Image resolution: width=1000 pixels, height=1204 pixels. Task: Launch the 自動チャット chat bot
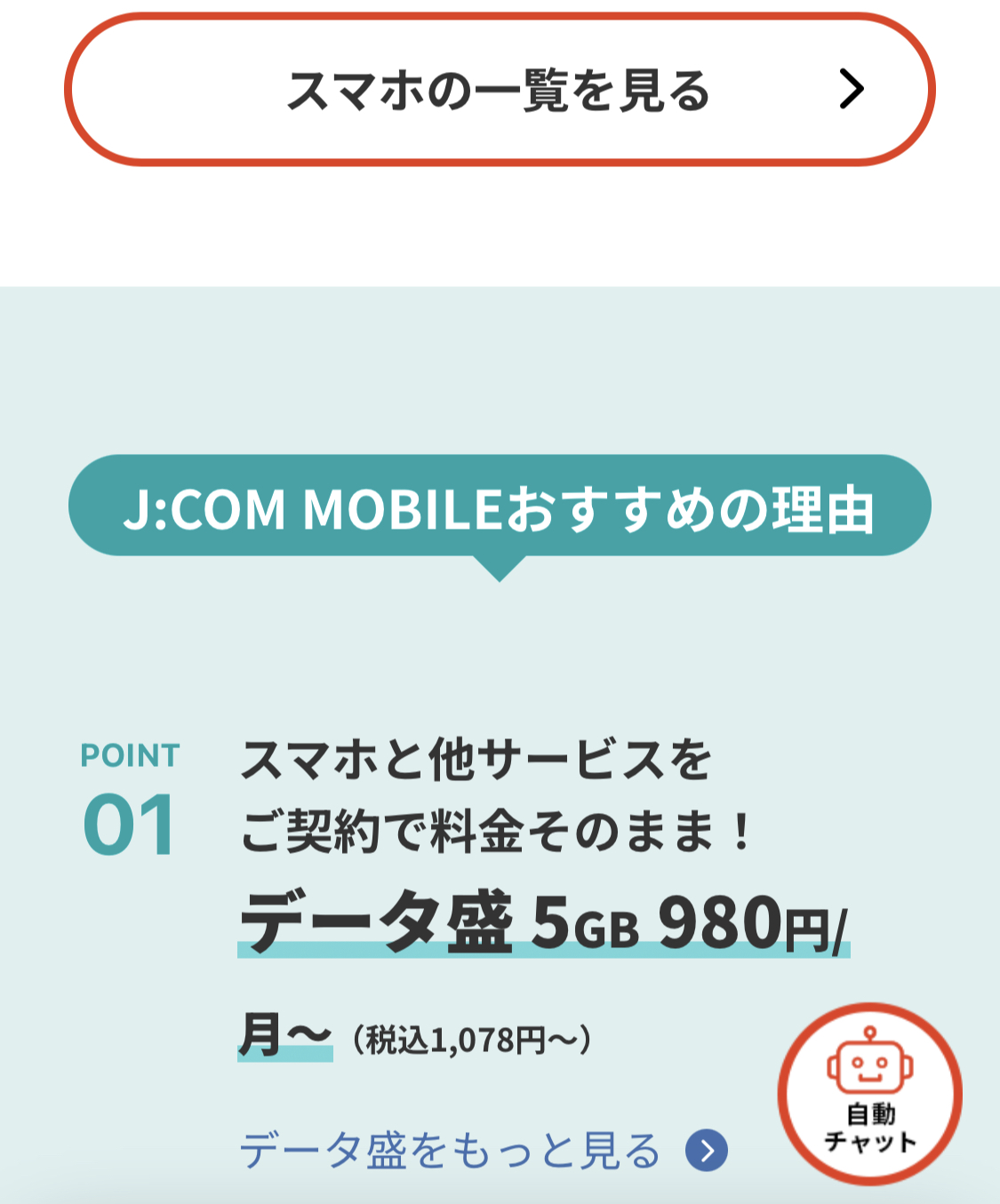[869, 1095]
